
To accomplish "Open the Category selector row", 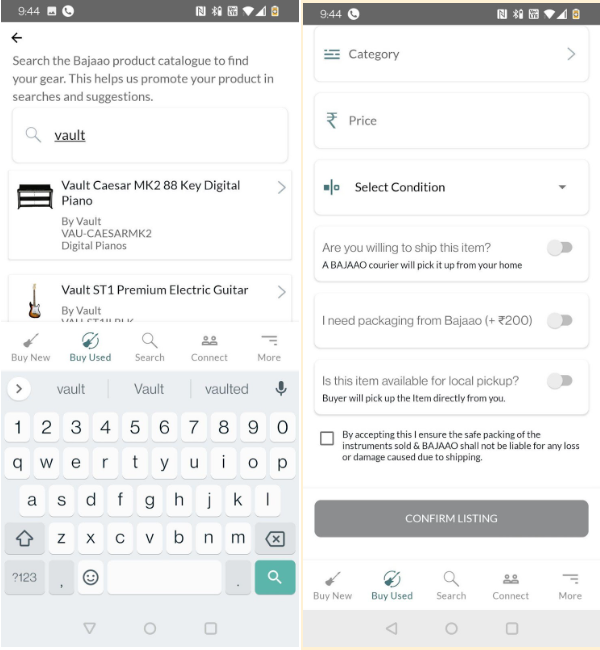I will tap(451, 54).
